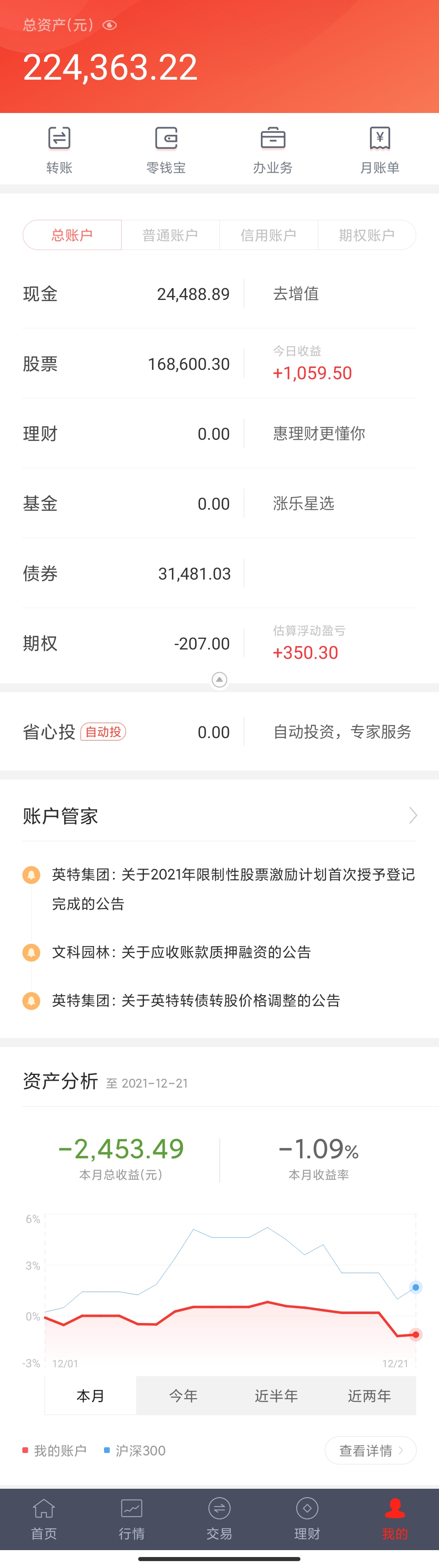The image size is (439, 1568).
Task: Go to the 行情 market tab
Action: (132, 1519)
